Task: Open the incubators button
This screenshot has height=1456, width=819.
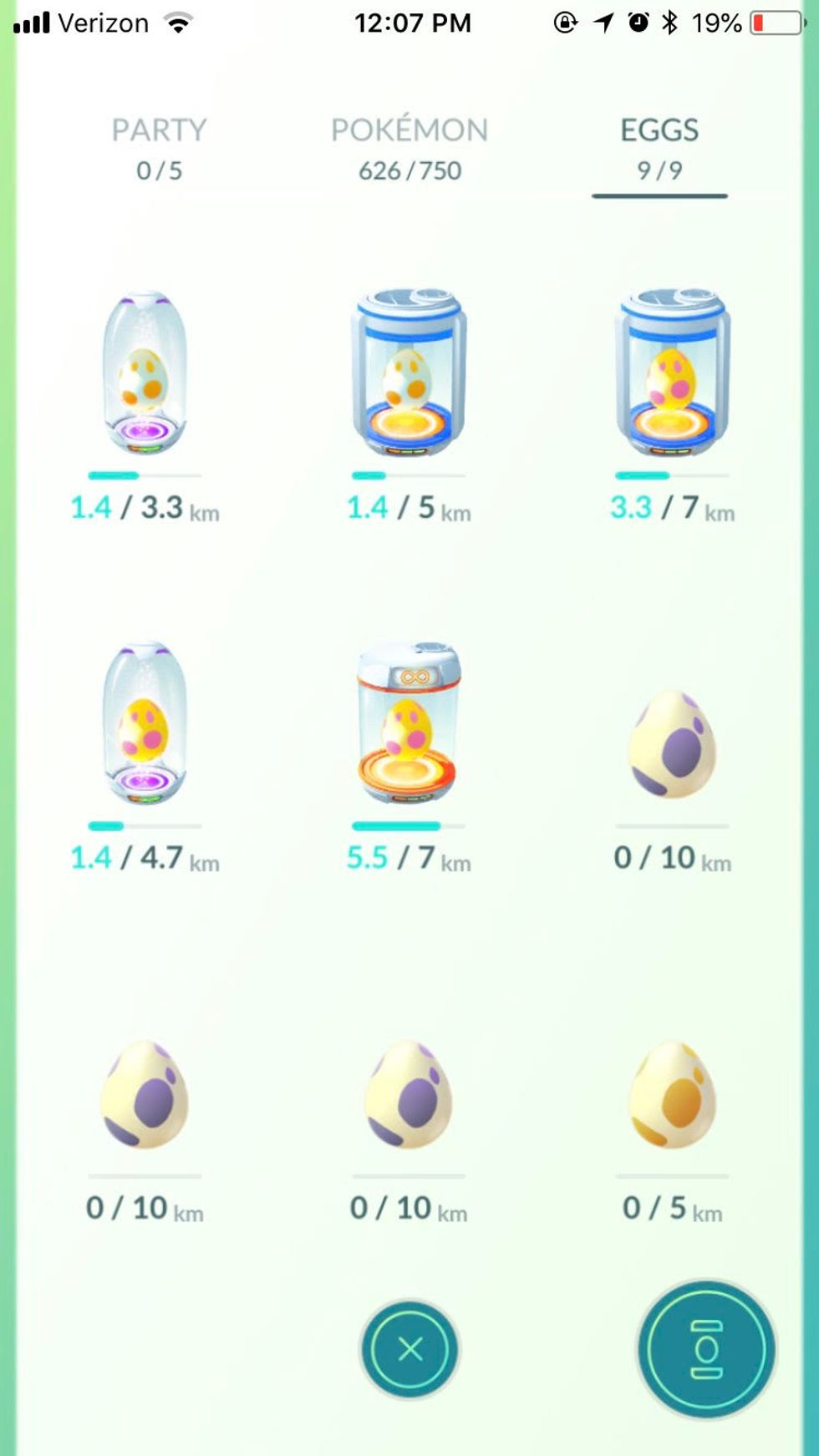Action: tap(706, 1349)
